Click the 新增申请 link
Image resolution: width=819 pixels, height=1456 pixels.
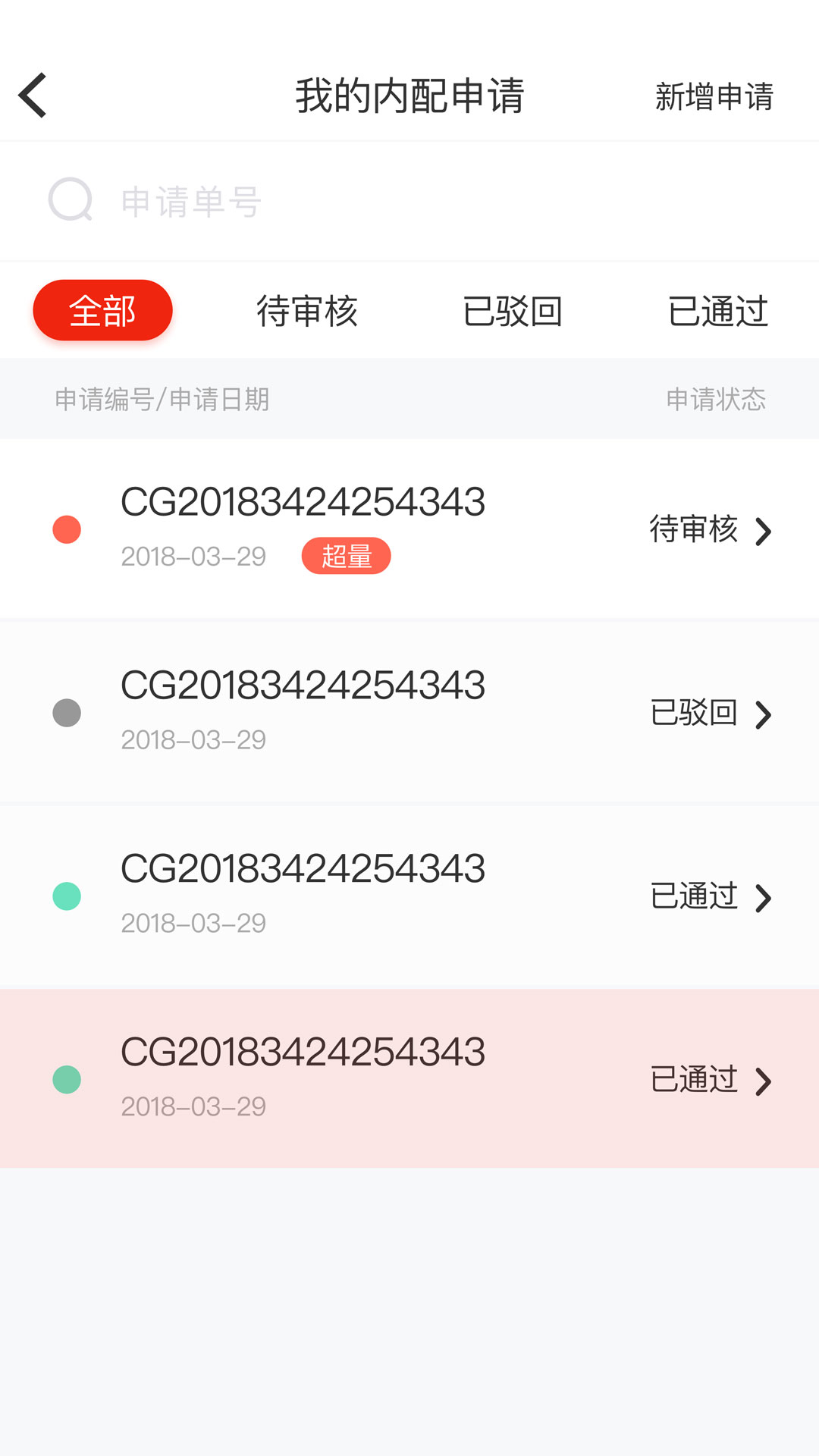point(714,97)
